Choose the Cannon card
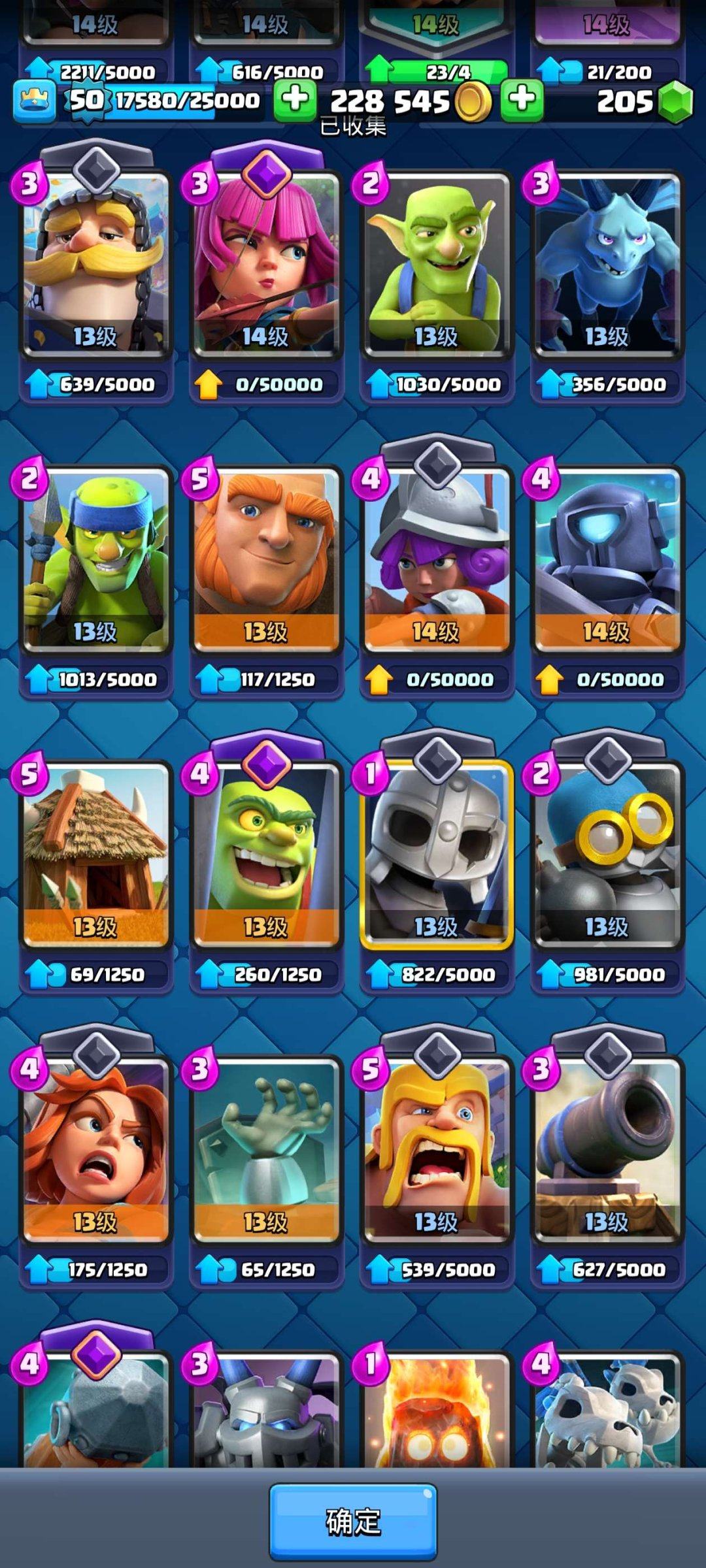This screenshot has height=1568, width=706. [x=607, y=1150]
